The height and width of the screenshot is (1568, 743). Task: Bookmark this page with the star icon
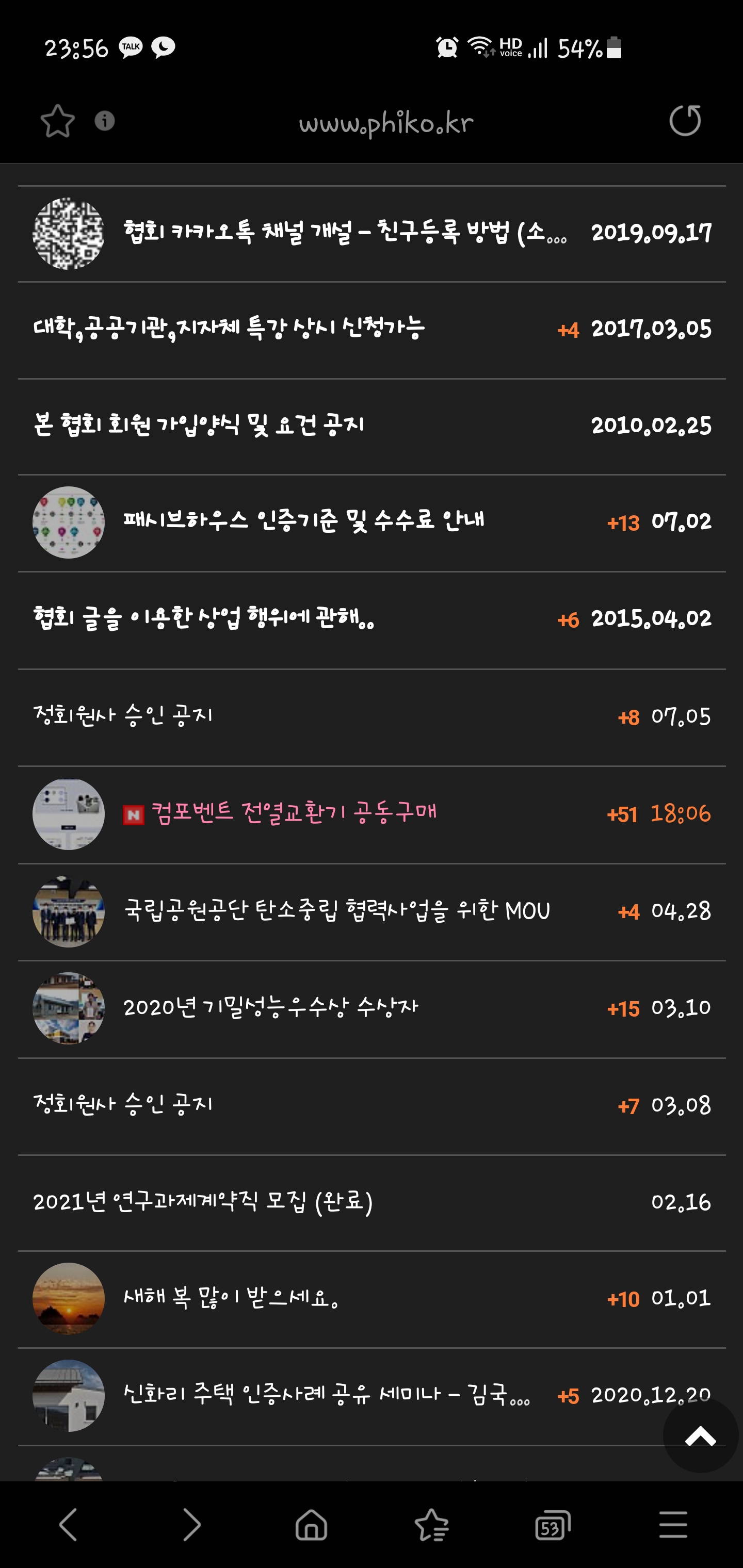[57, 121]
